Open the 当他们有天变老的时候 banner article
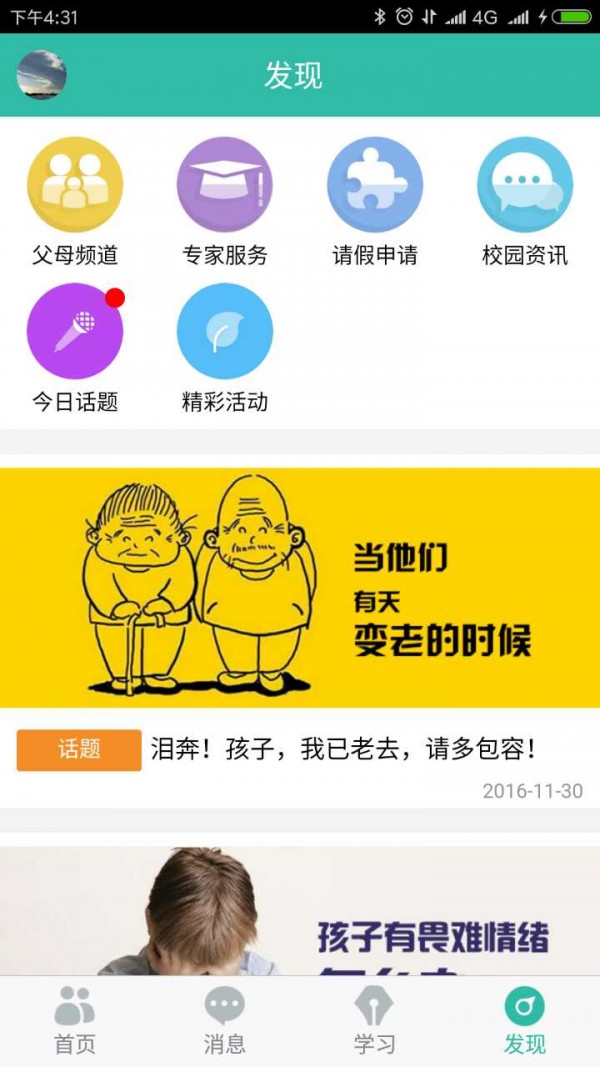This screenshot has width=600, height=1067. (x=300, y=587)
